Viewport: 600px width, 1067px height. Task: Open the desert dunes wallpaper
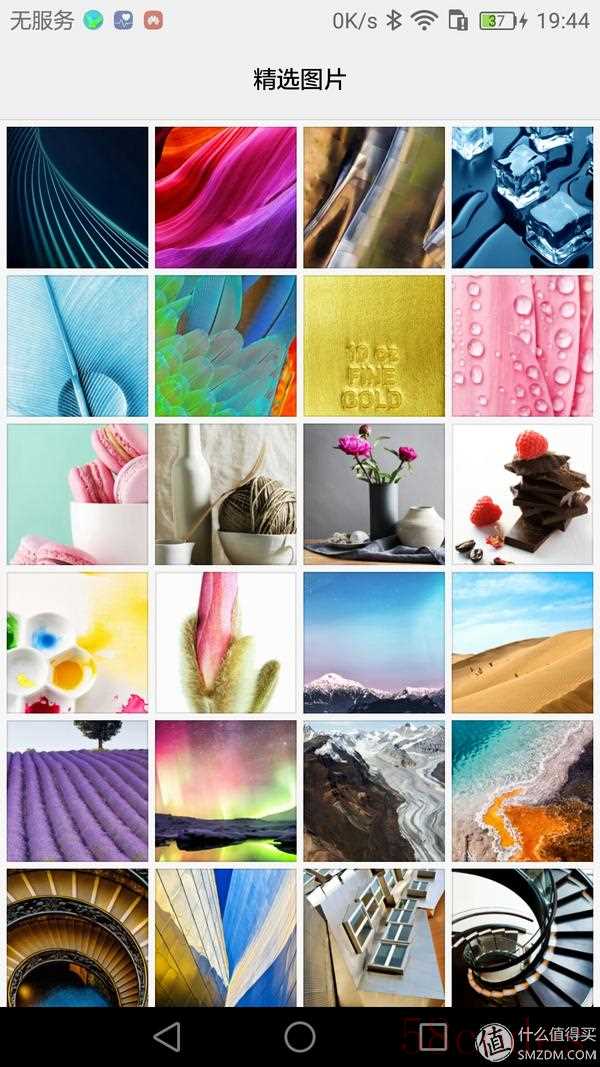click(x=522, y=642)
